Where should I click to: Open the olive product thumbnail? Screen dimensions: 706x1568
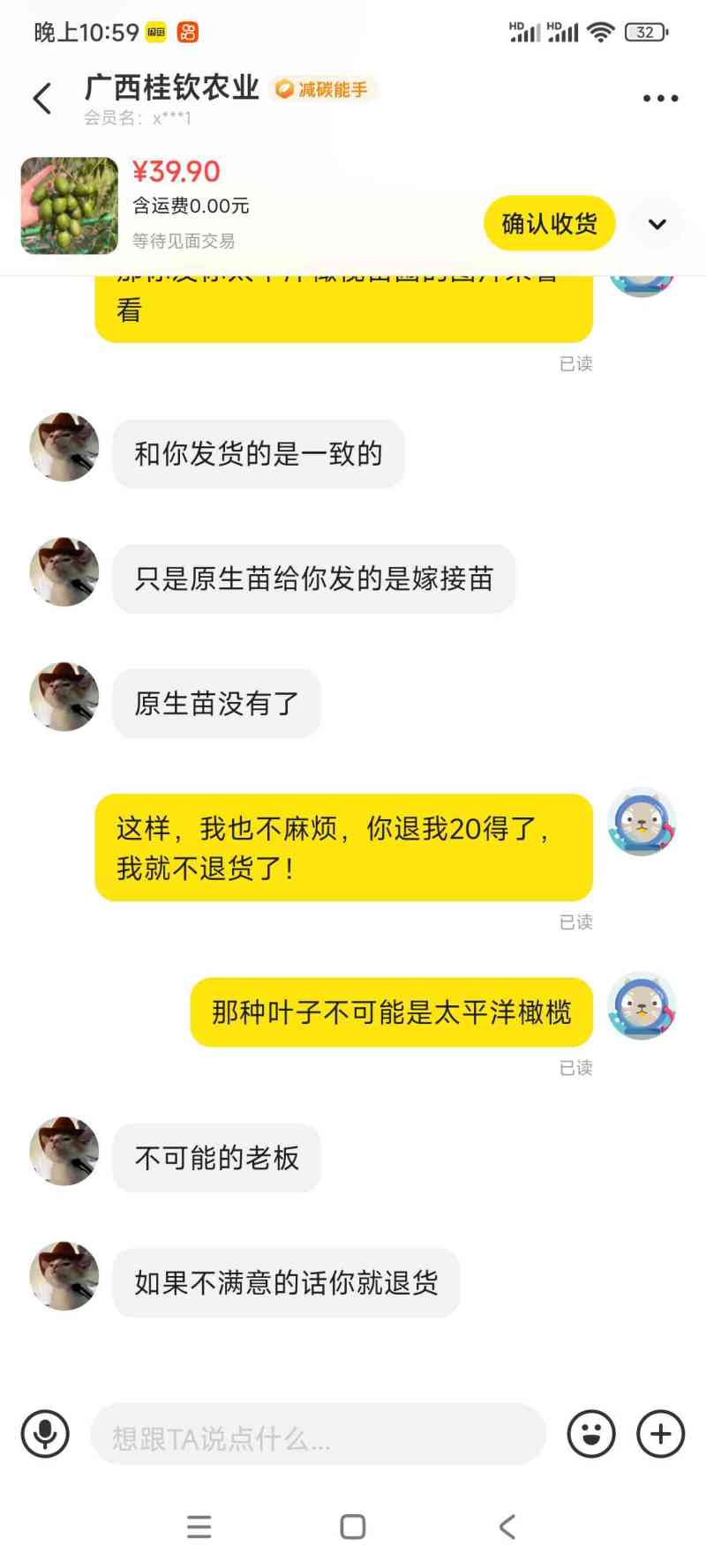pos(70,206)
